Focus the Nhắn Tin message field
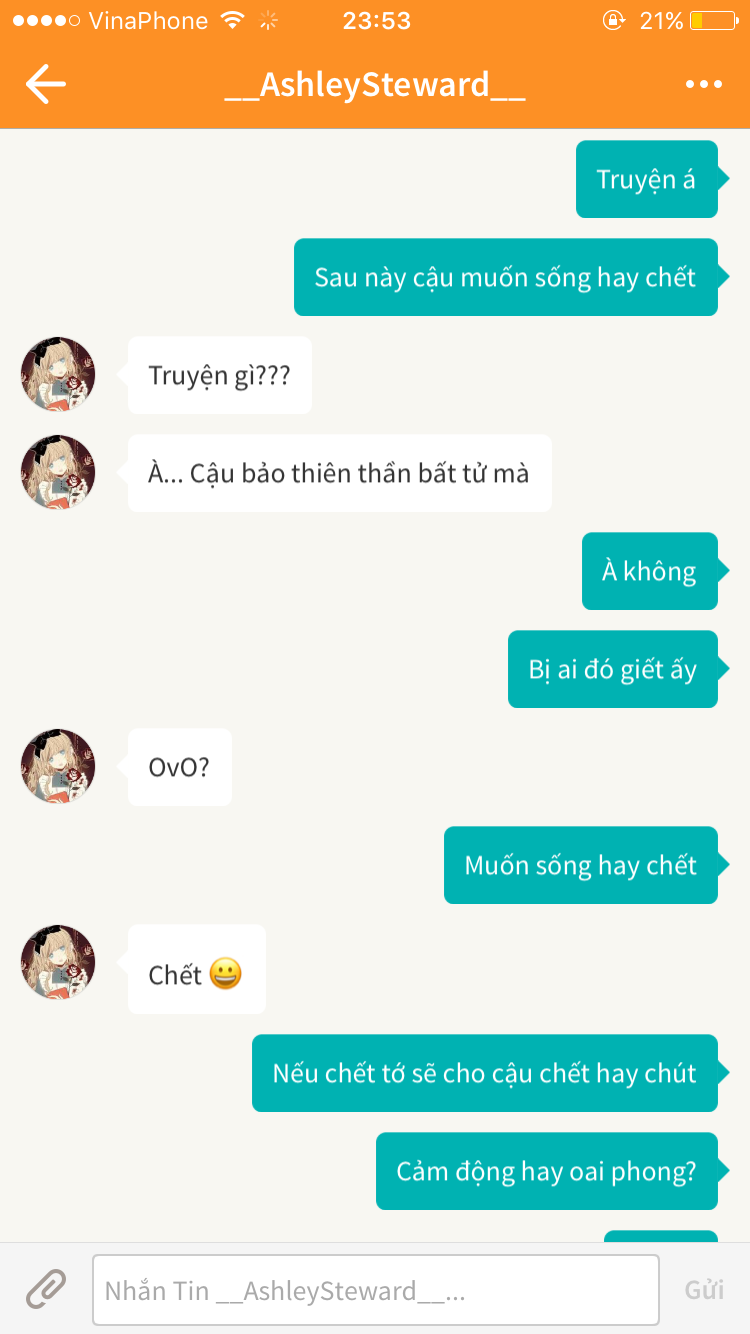Viewport: 750px width, 1334px height. pyautogui.click(x=376, y=1290)
